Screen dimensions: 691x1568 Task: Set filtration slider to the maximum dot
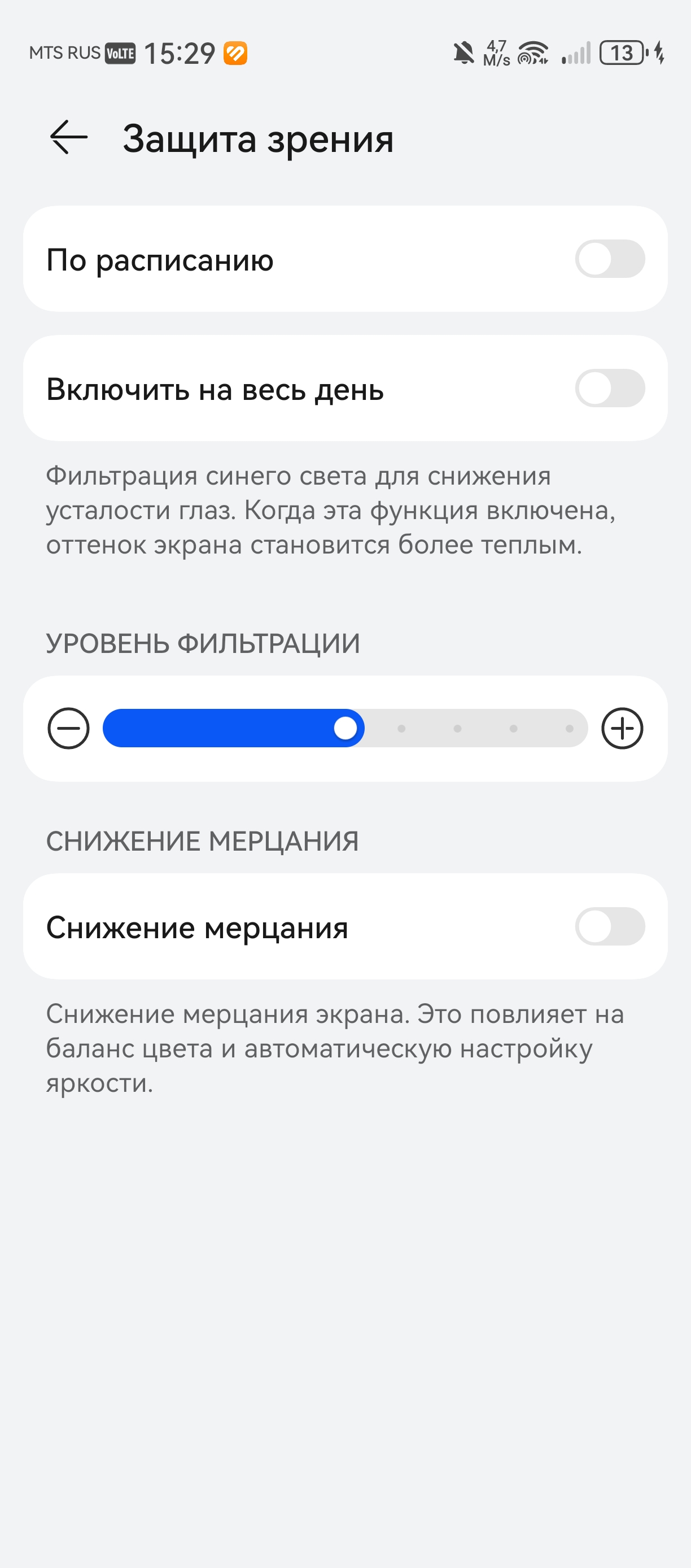tap(570, 729)
